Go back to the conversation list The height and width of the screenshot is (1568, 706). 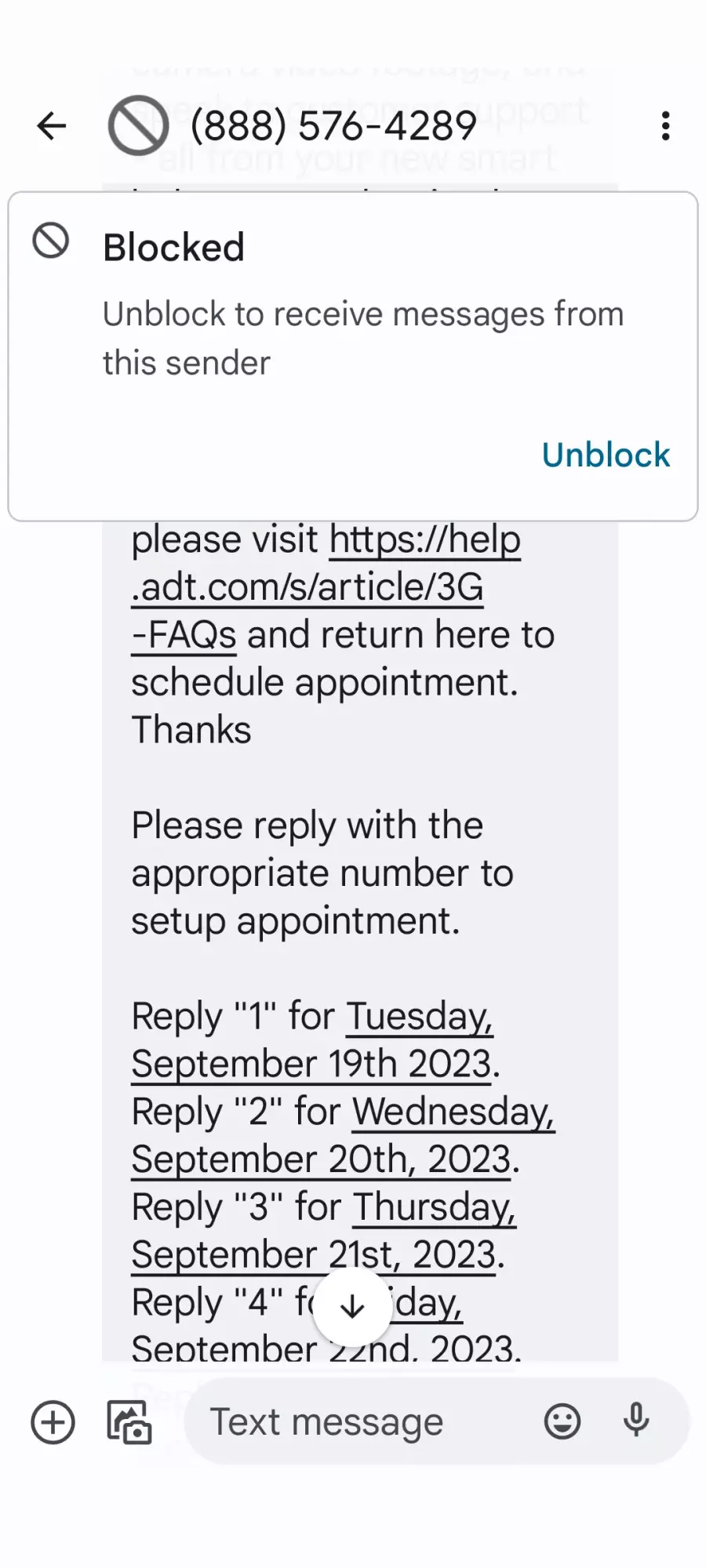[52, 125]
